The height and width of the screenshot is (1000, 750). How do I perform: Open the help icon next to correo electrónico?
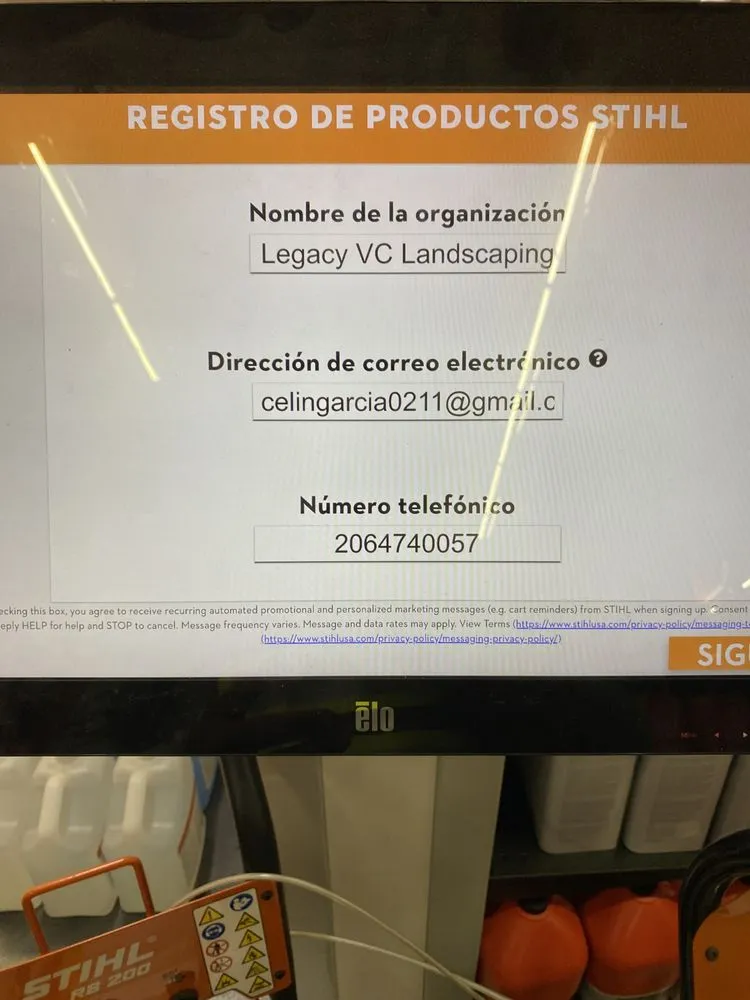pyautogui.click(x=598, y=359)
